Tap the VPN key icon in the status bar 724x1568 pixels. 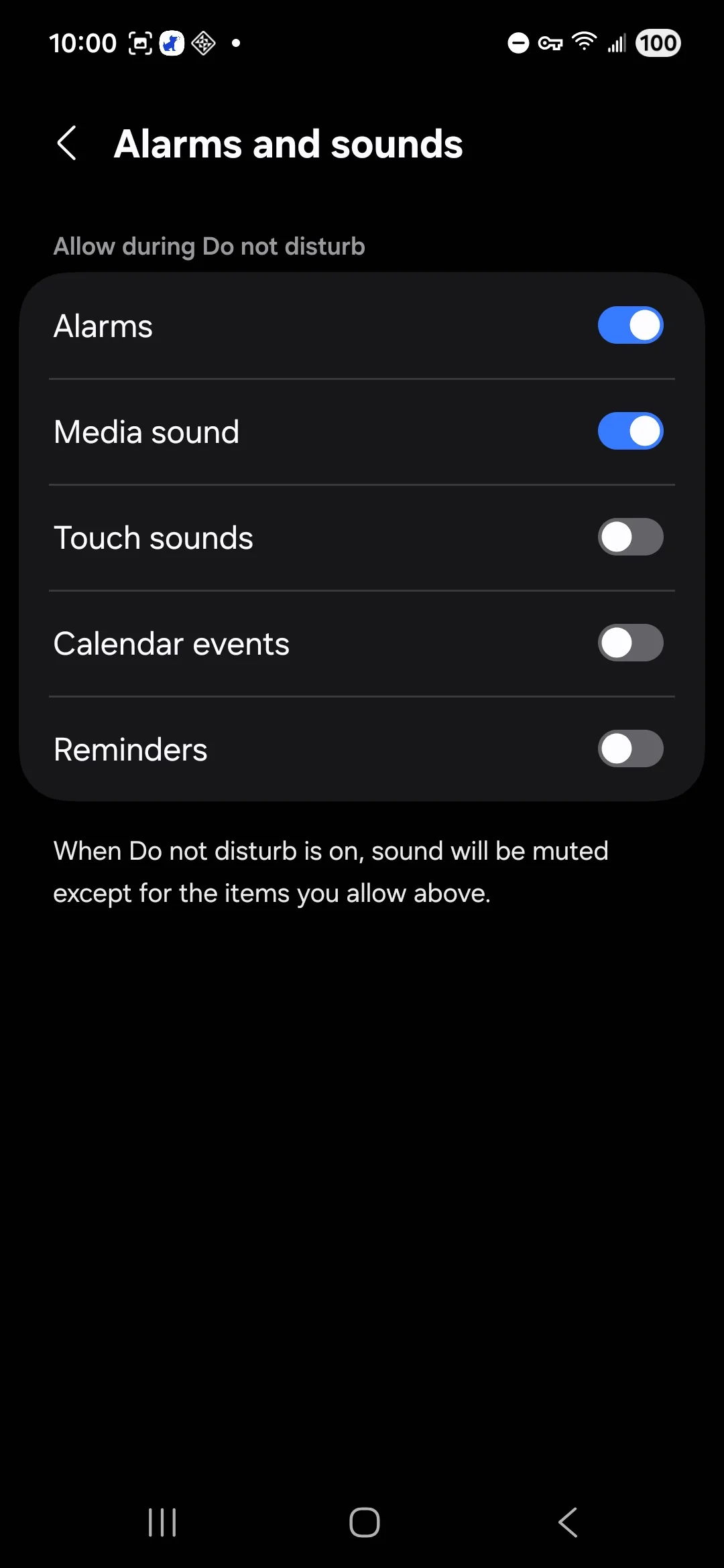click(551, 42)
